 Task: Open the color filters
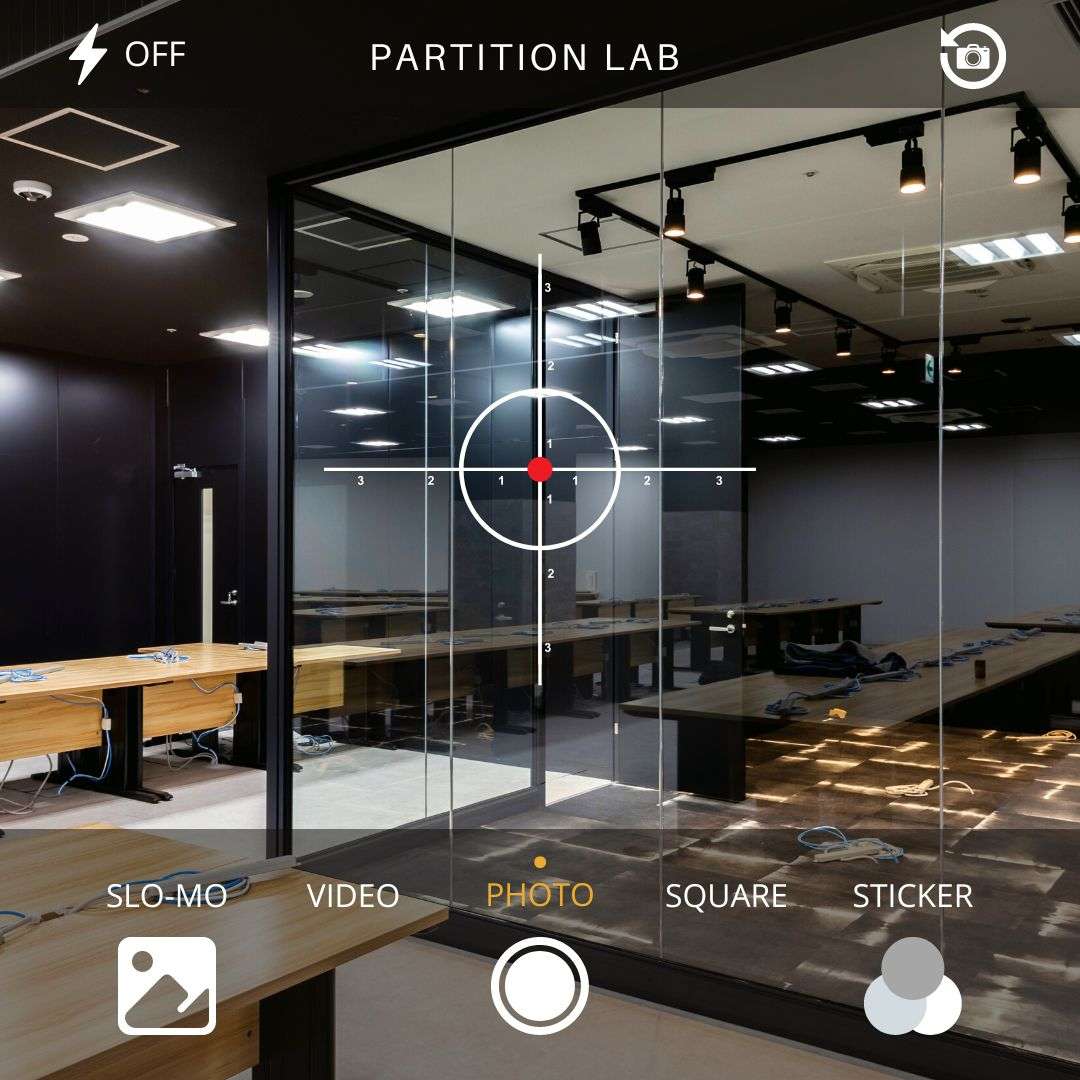(x=912, y=986)
